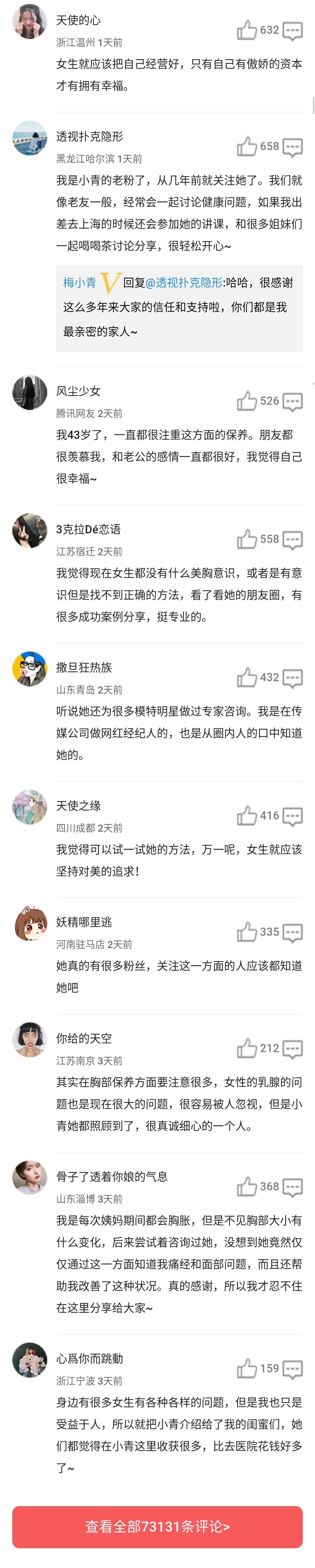
Task: Like 天使的心's comment
Action: click(x=247, y=30)
